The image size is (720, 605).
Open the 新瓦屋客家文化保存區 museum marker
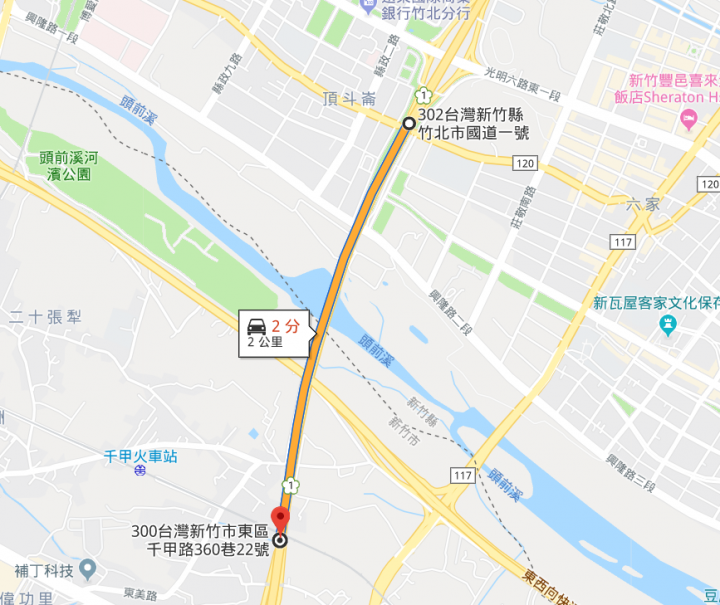click(668, 325)
